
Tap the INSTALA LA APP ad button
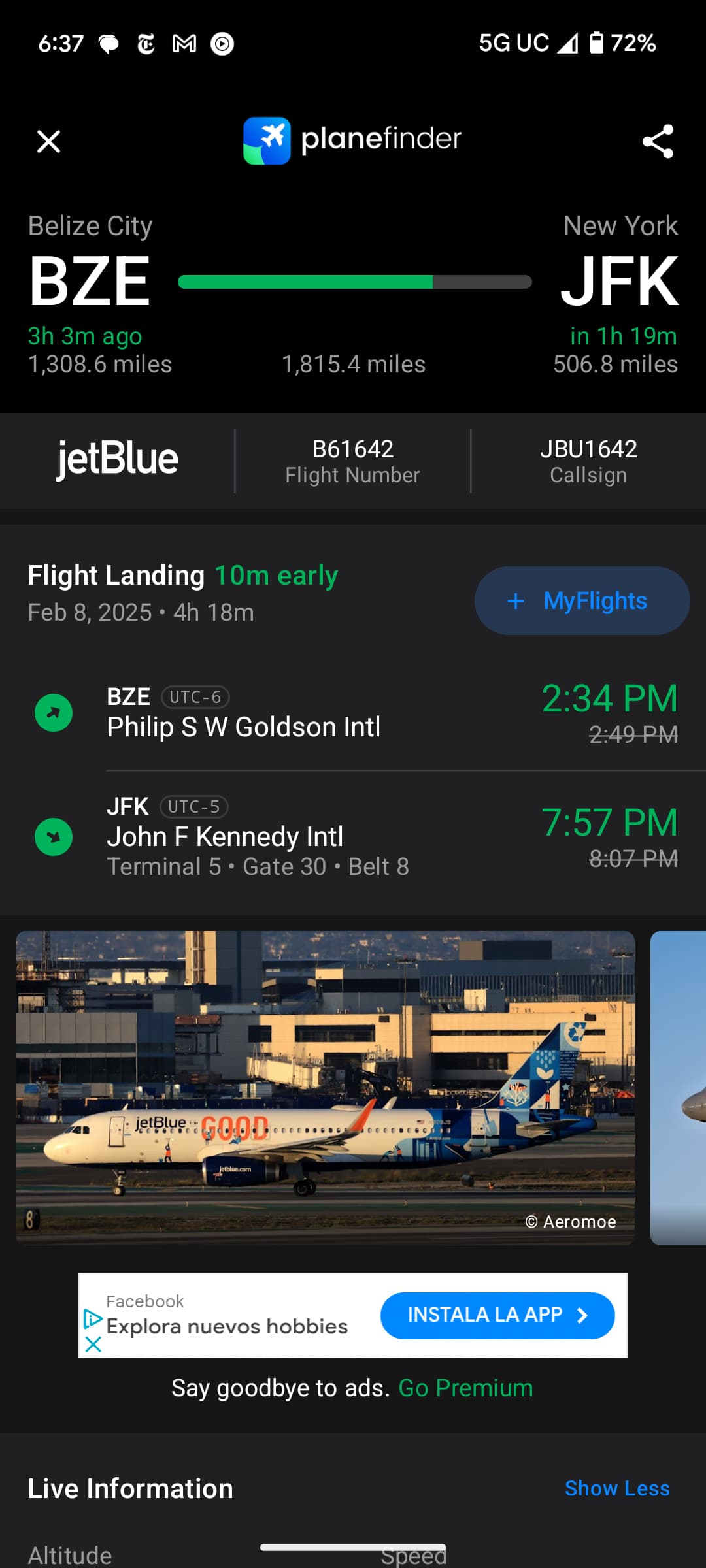click(497, 1315)
